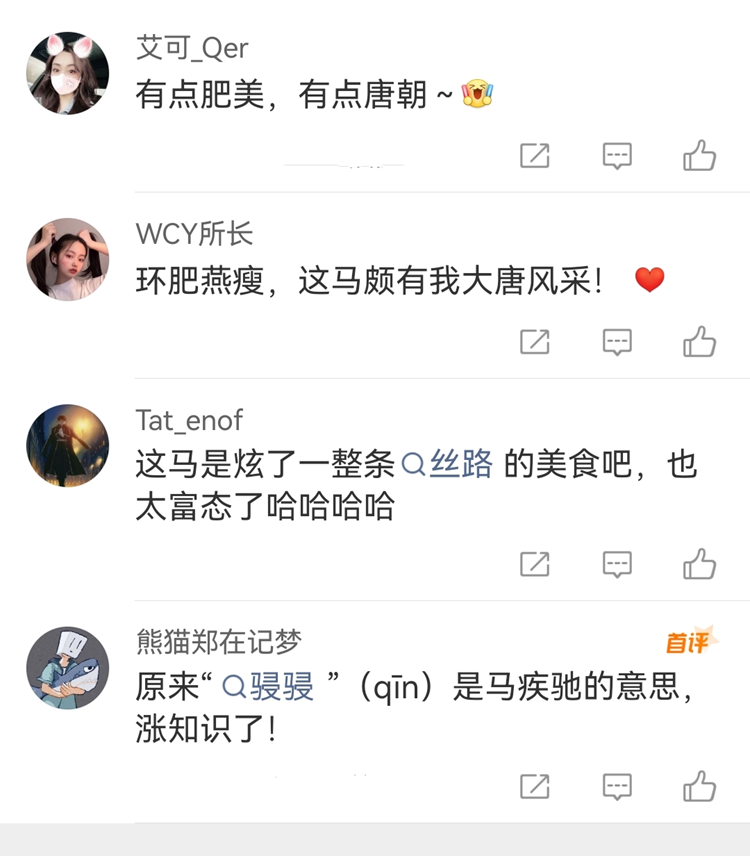Repost 艾可_Qer's comment
This screenshot has height=856, width=750.
[535, 156]
